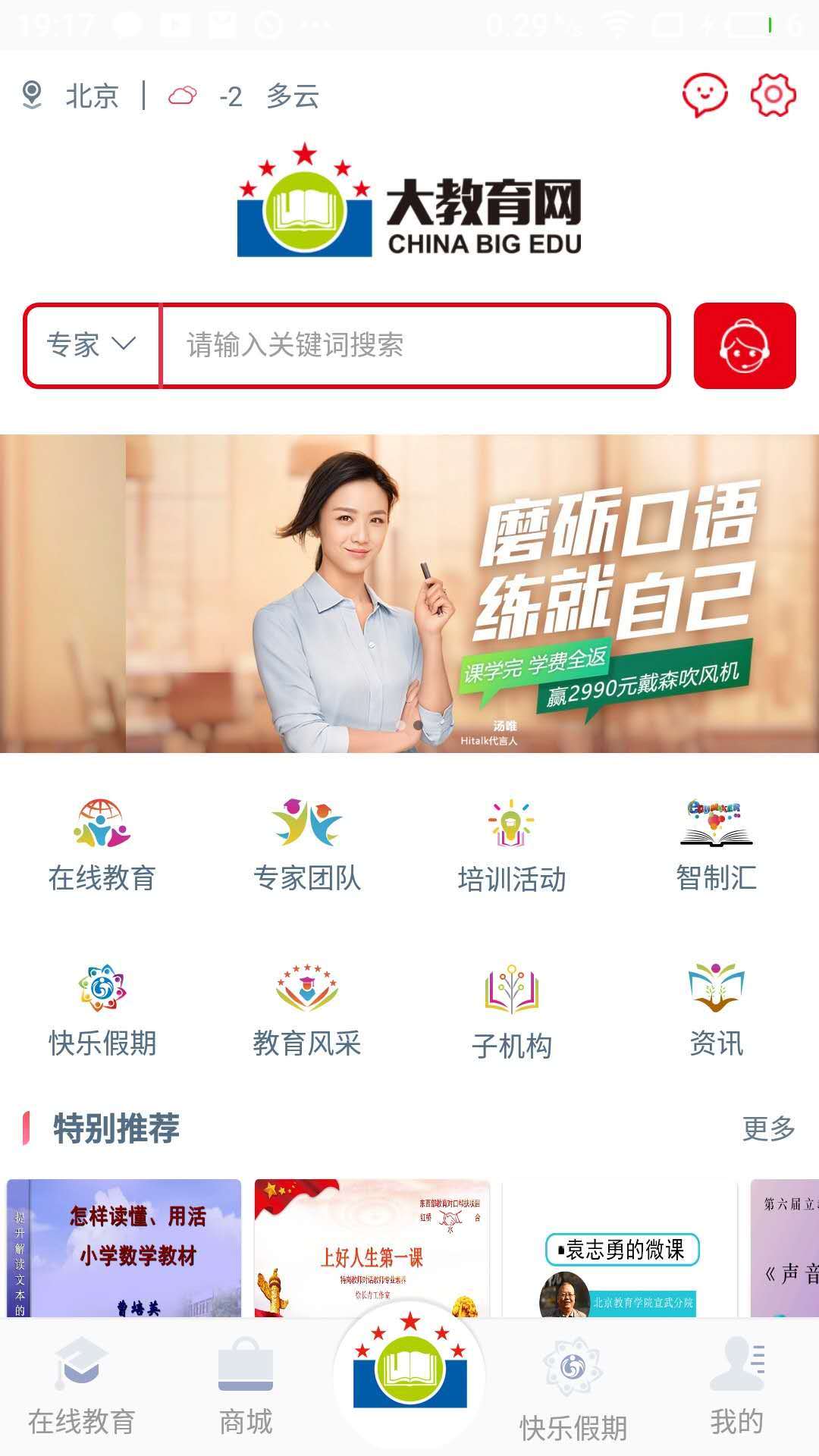View 教育风采

tap(307, 1010)
